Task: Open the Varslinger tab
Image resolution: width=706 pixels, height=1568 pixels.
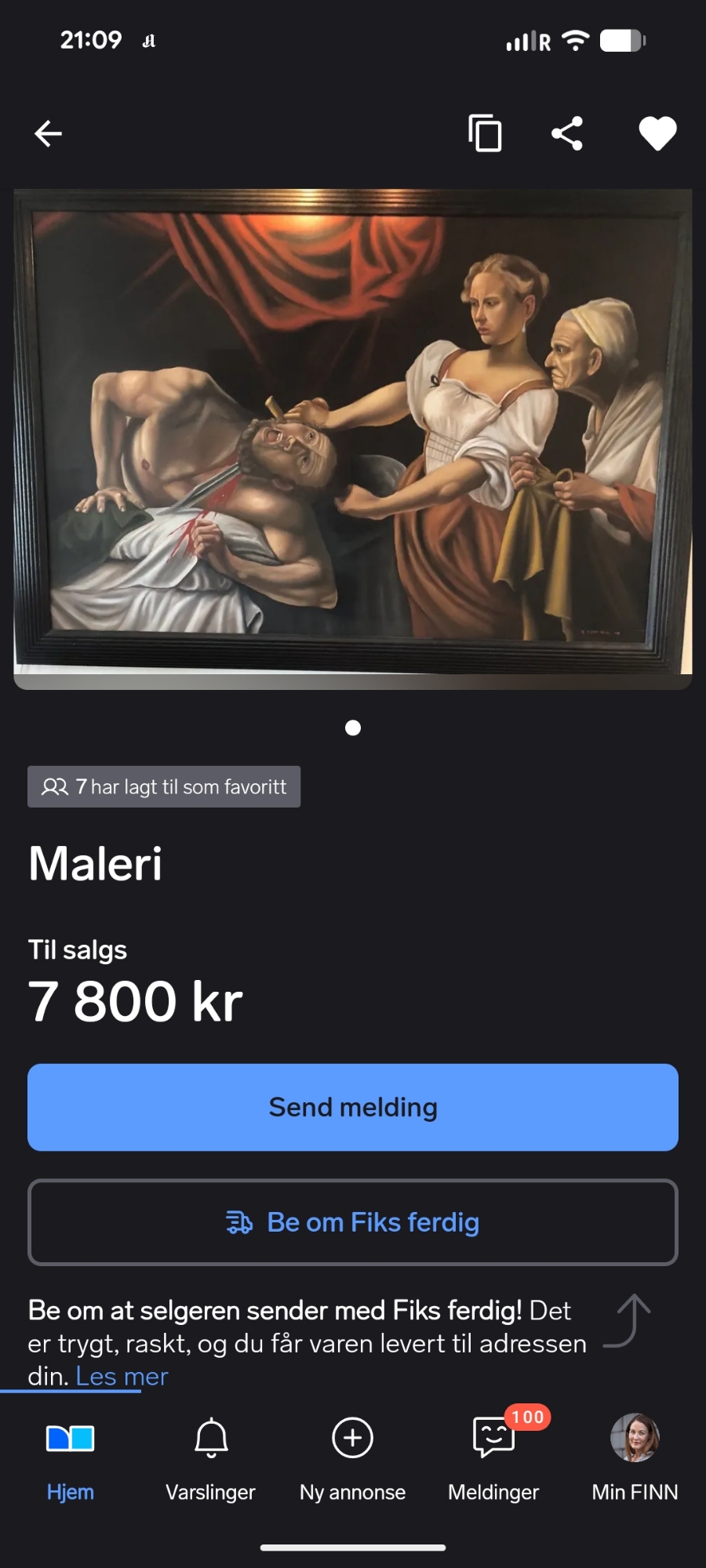Action: click(x=211, y=1458)
